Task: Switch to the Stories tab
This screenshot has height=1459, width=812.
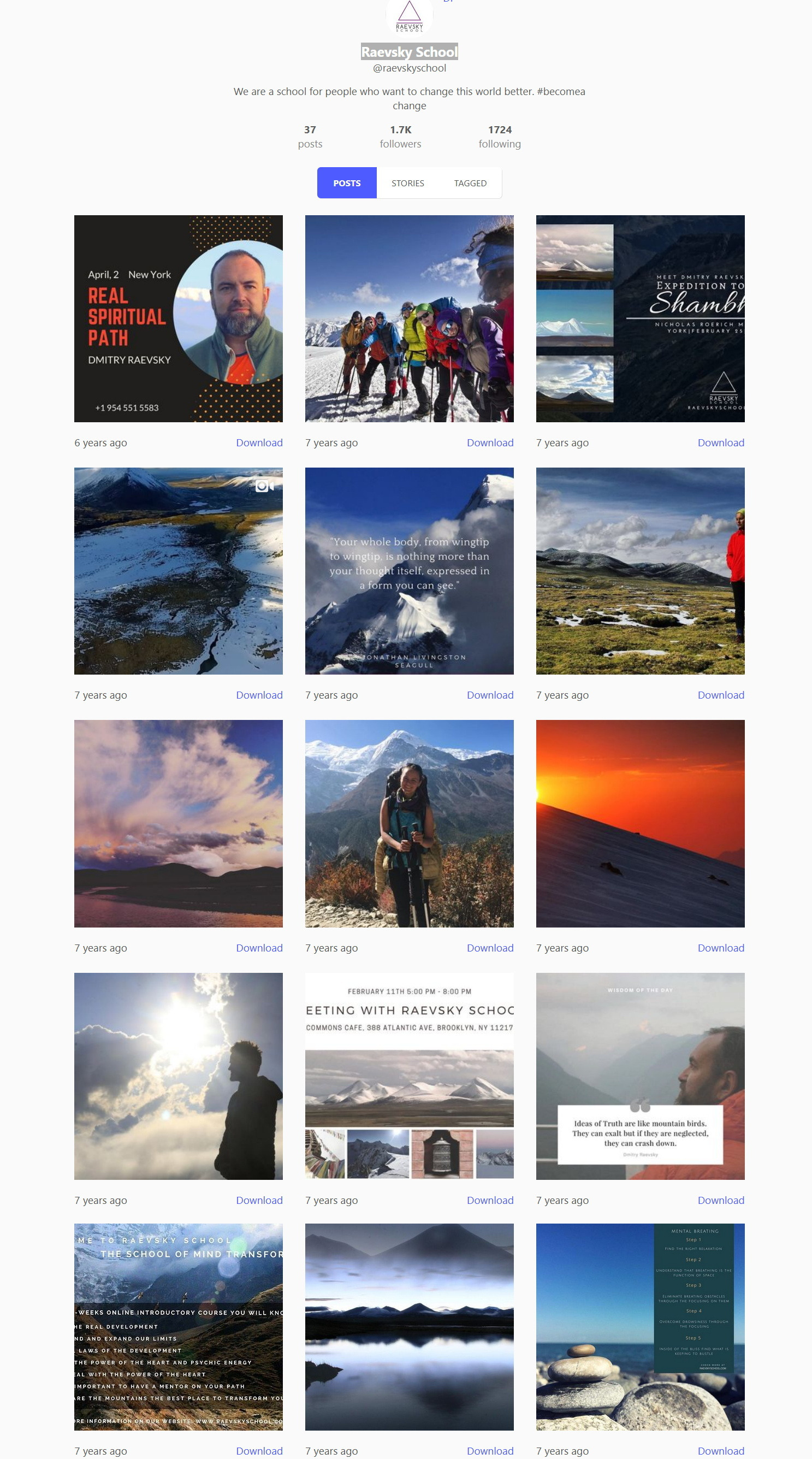Action: pos(407,183)
